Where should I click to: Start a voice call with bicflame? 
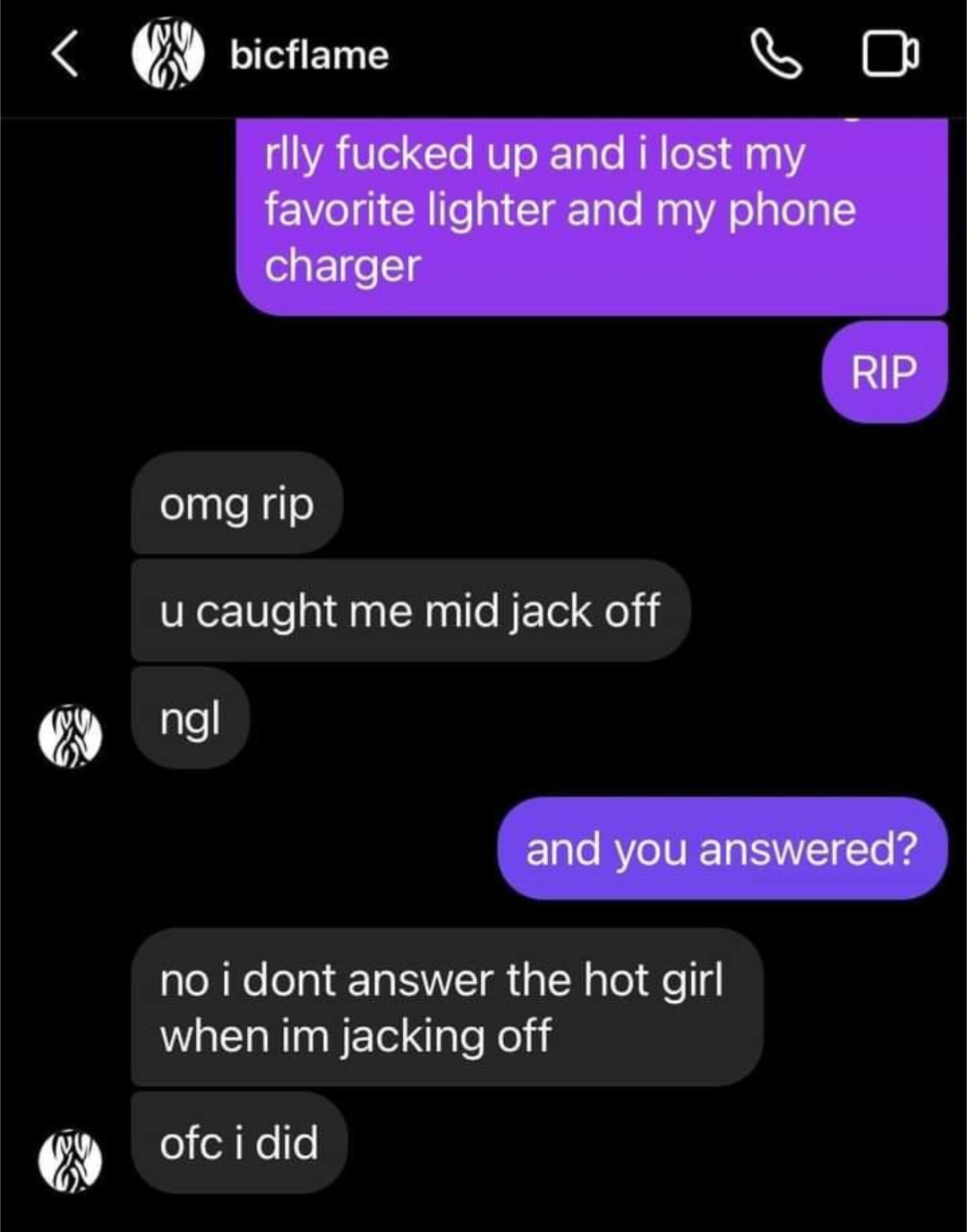tap(775, 55)
